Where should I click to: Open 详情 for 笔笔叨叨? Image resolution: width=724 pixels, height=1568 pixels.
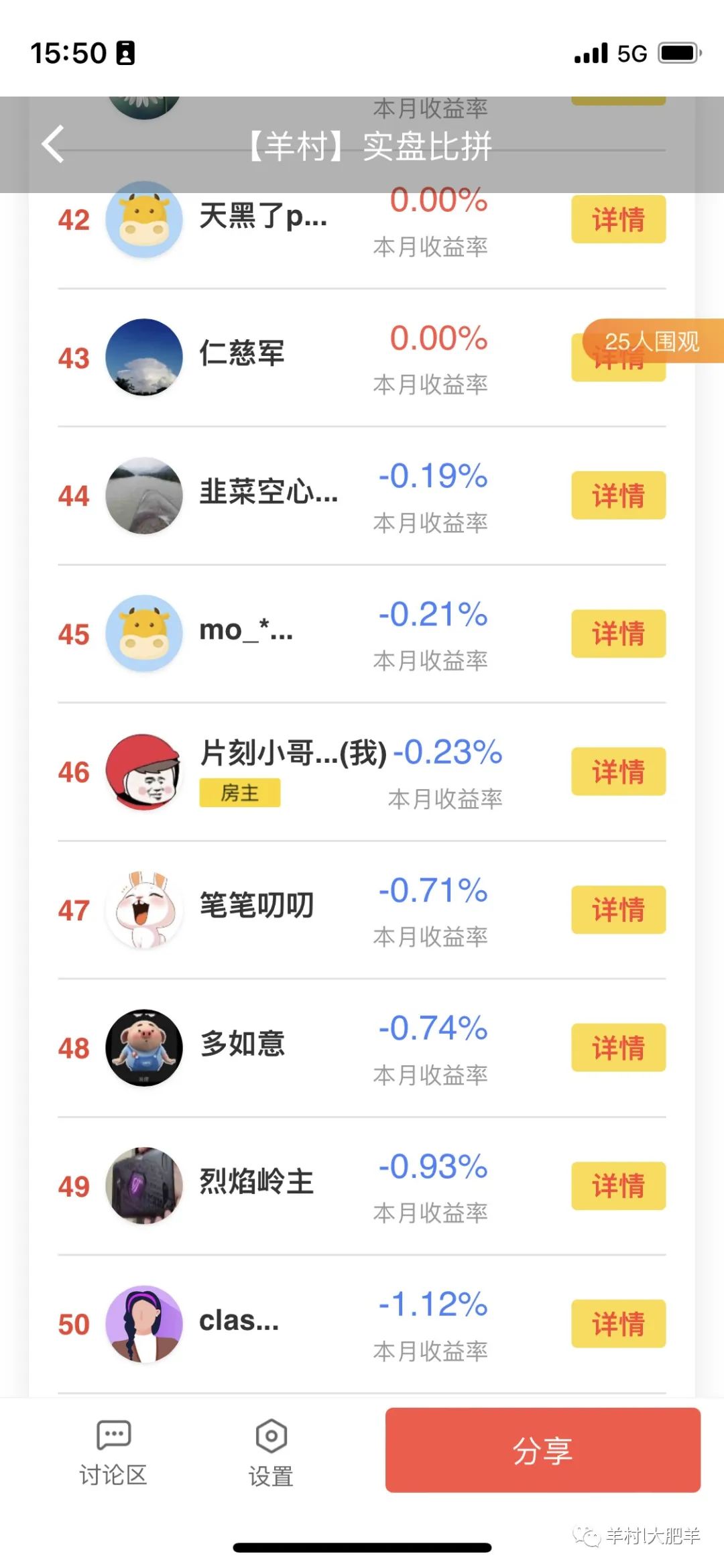618,910
